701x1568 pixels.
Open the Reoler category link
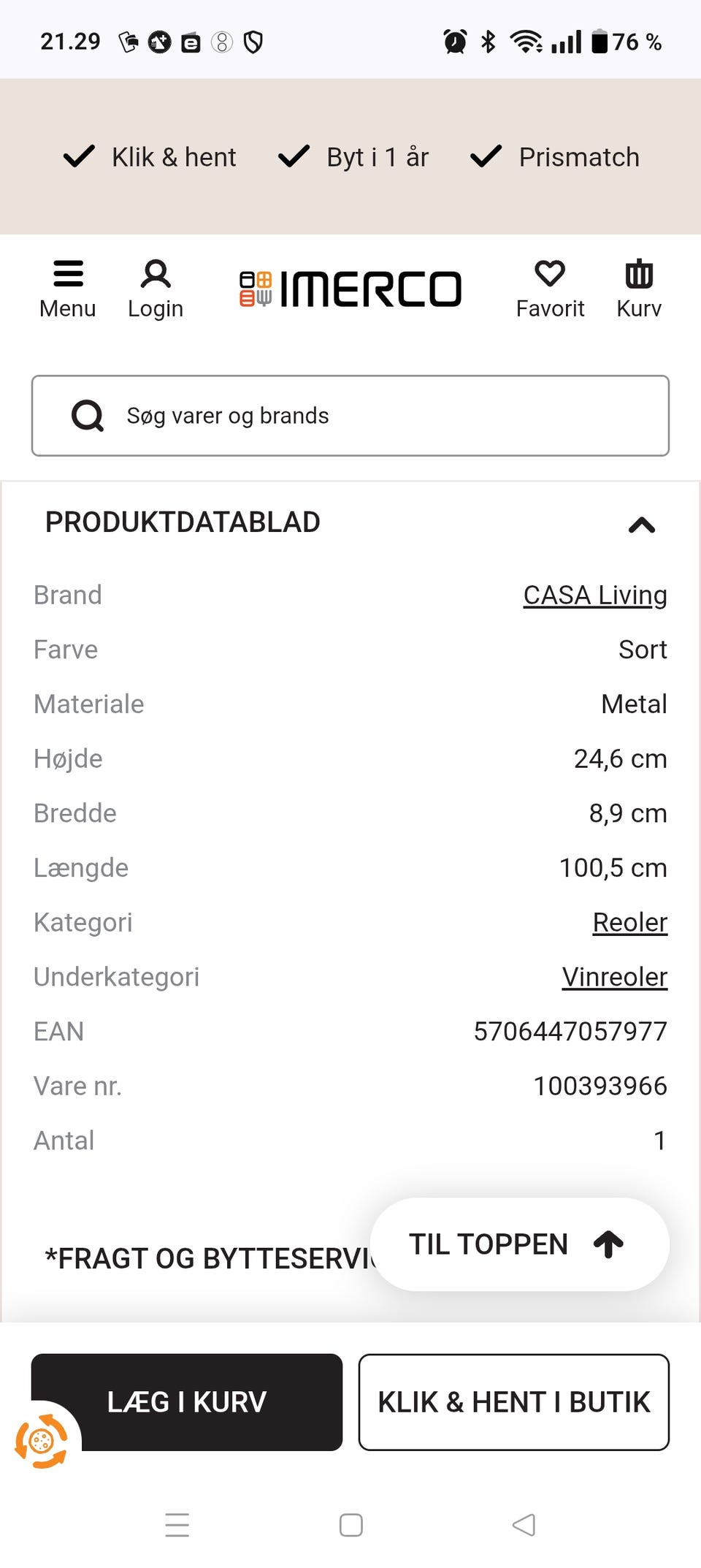tap(630, 922)
